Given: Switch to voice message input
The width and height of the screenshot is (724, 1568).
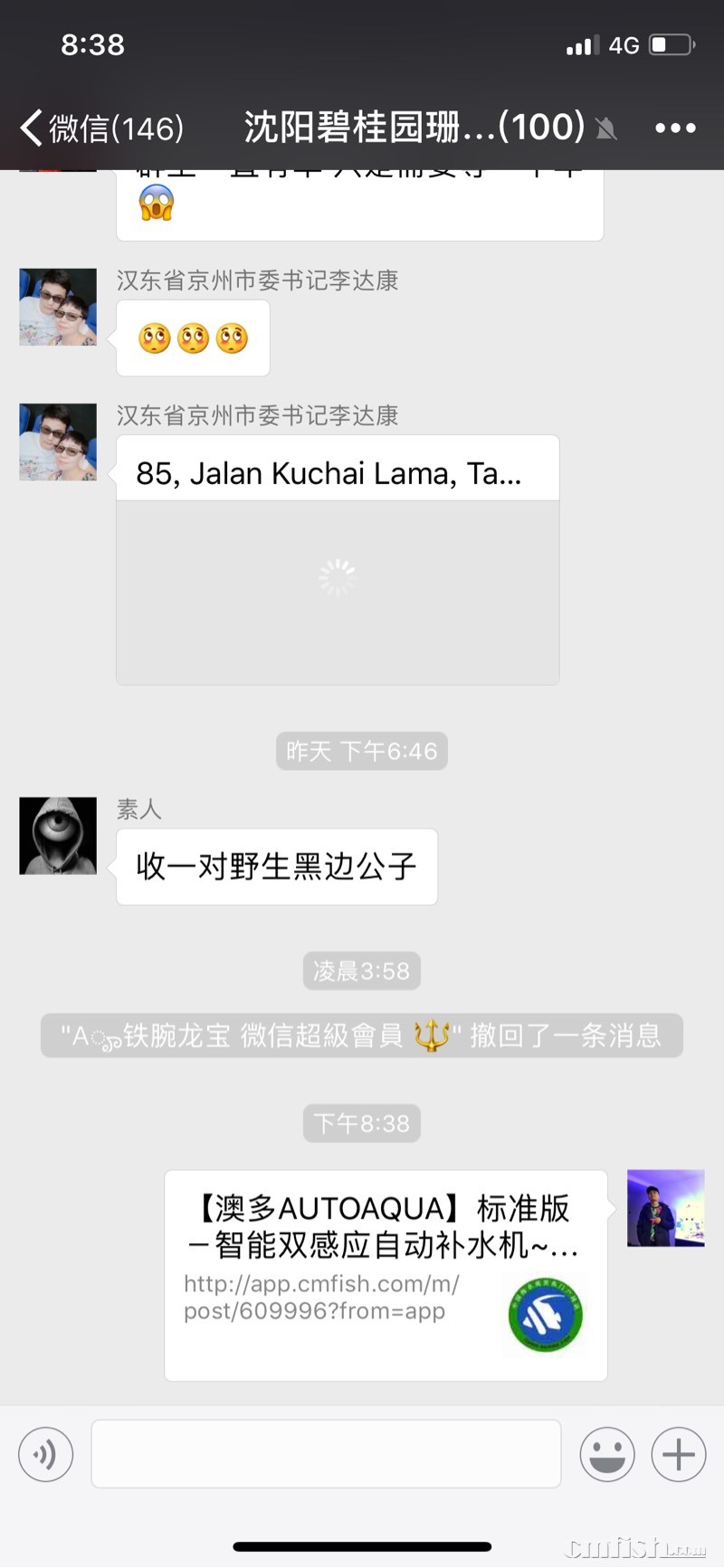Looking at the screenshot, I should (45, 1454).
